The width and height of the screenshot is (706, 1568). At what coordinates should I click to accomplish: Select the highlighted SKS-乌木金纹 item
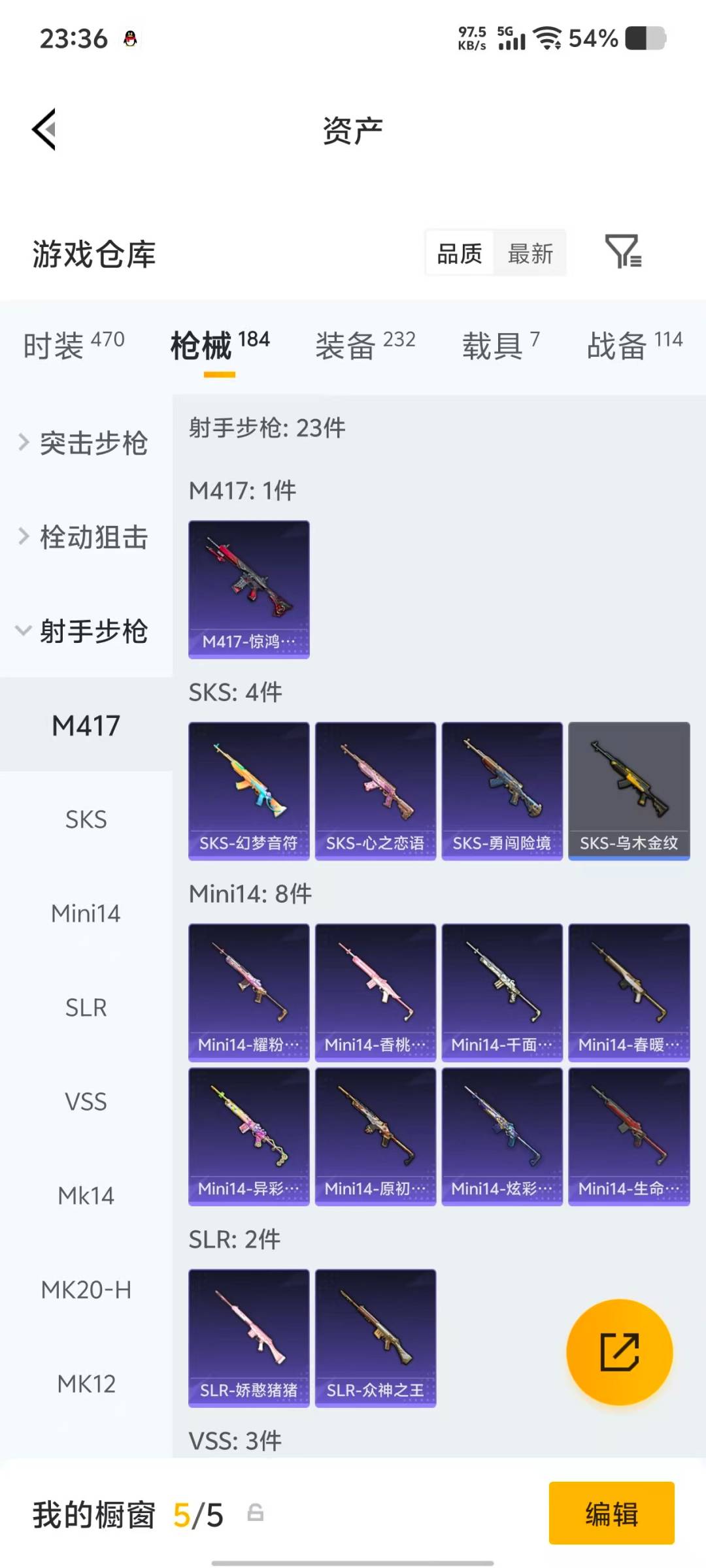pos(629,791)
